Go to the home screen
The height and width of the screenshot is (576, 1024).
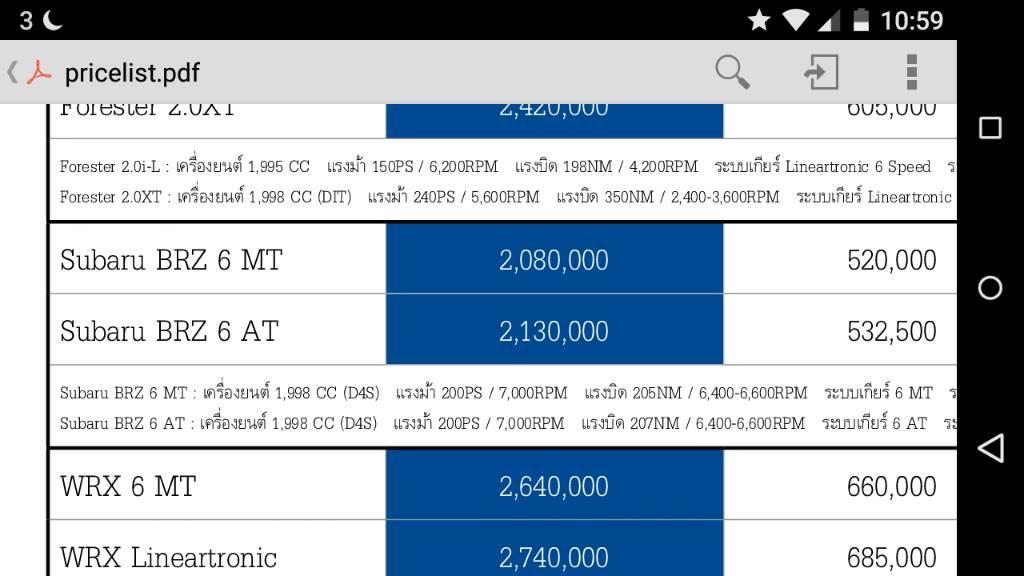[990, 288]
